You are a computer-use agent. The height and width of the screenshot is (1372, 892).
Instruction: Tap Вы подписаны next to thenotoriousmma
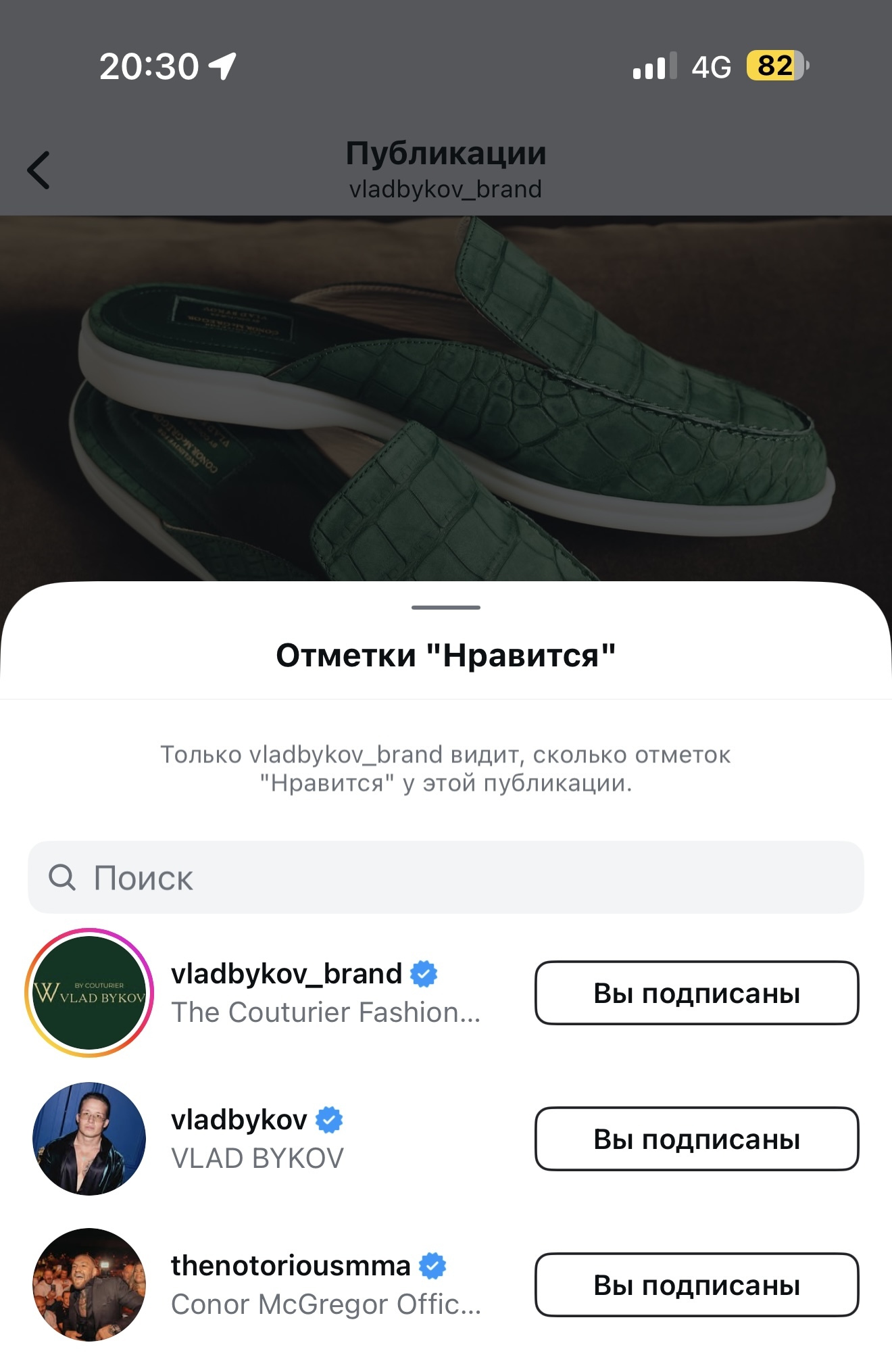coord(697,1285)
